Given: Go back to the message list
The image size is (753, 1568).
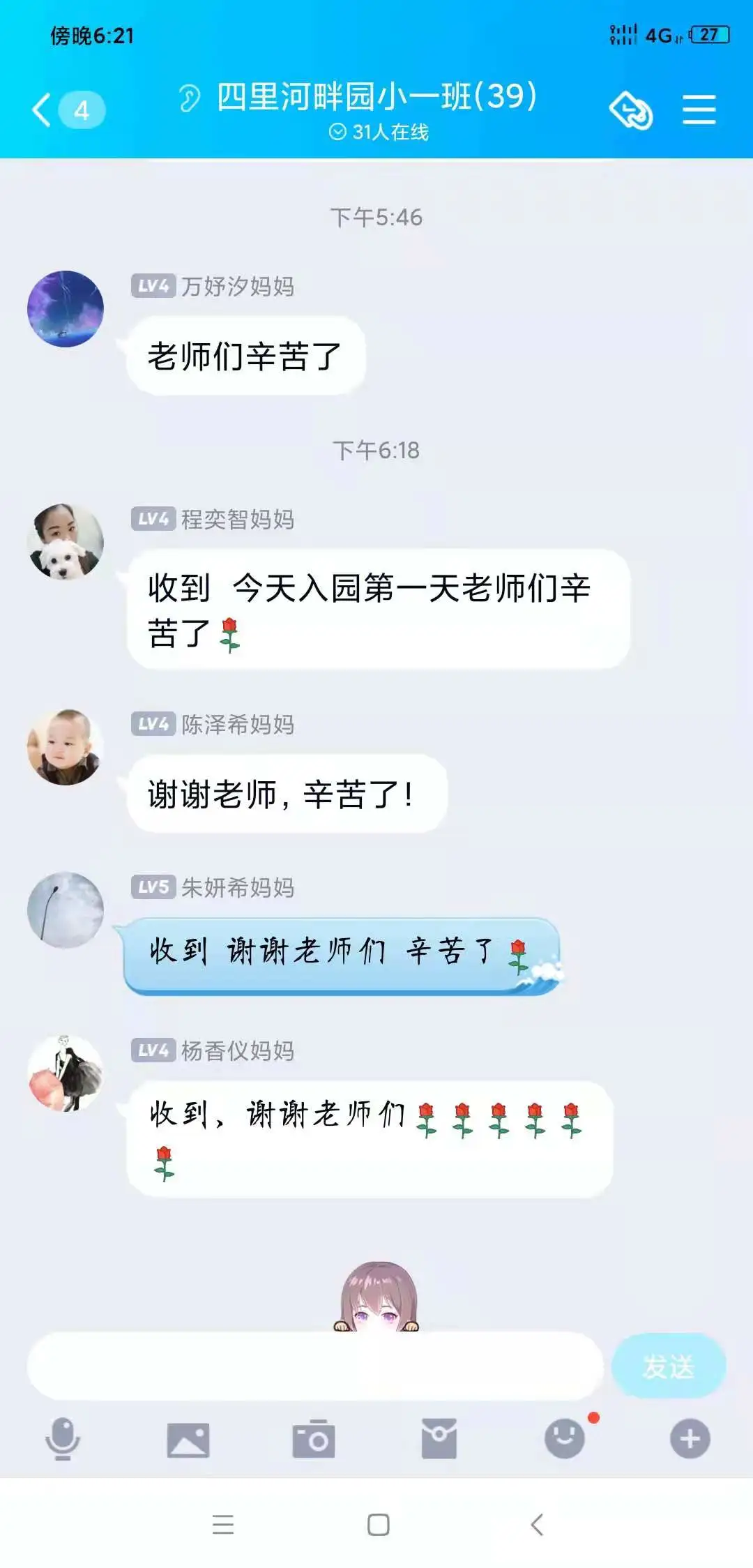Looking at the screenshot, I should [43, 110].
